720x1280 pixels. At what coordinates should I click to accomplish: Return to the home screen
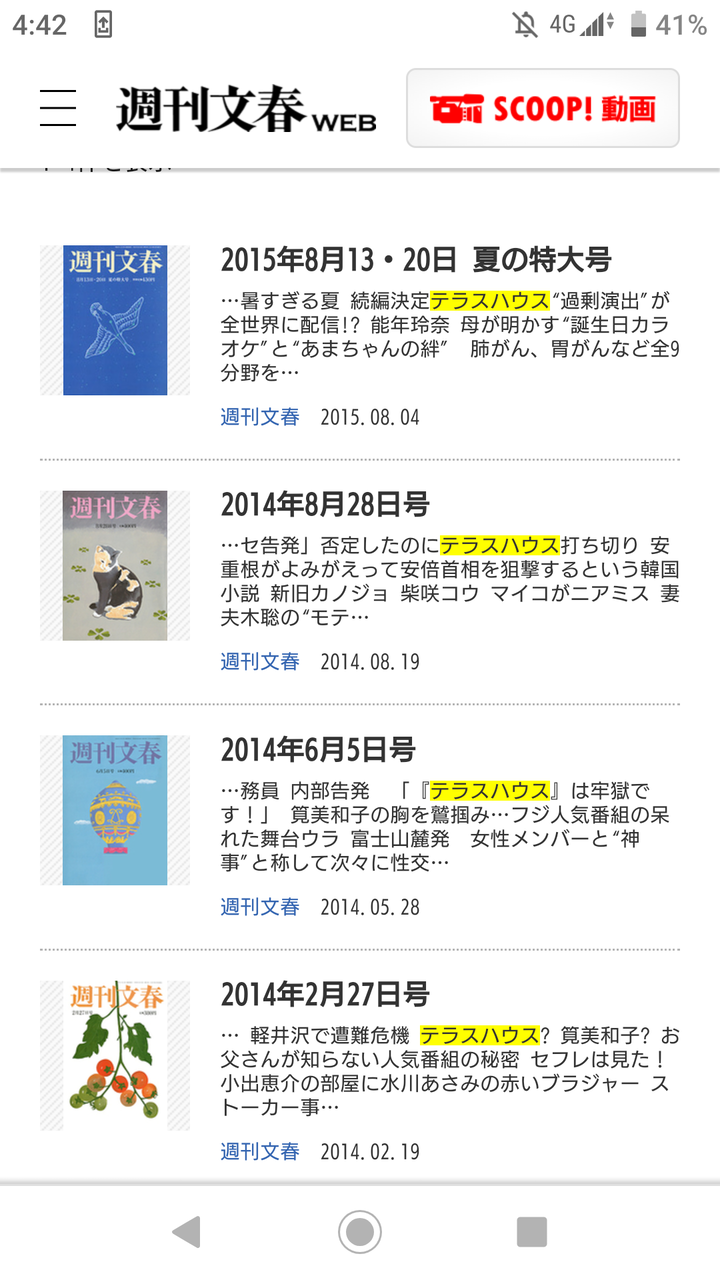click(x=360, y=1232)
